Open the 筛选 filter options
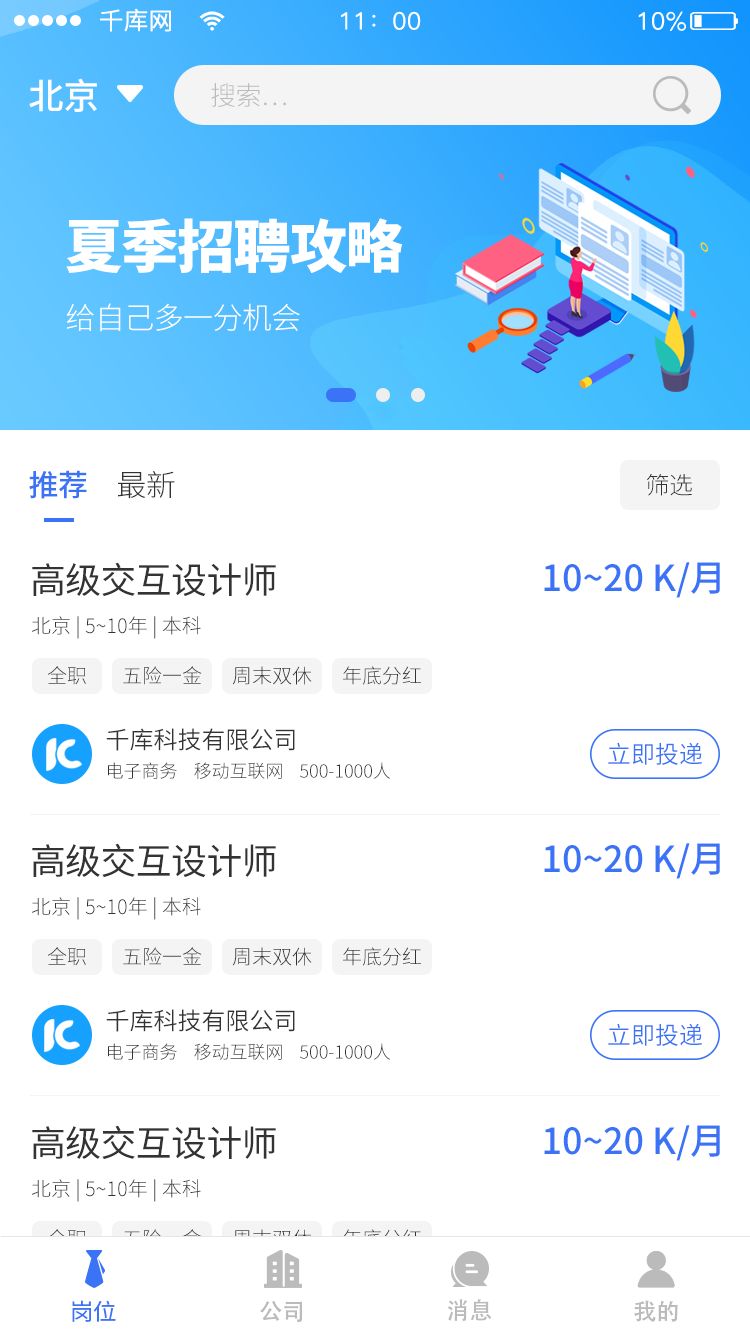750x1334 pixels. pos(669,485)
